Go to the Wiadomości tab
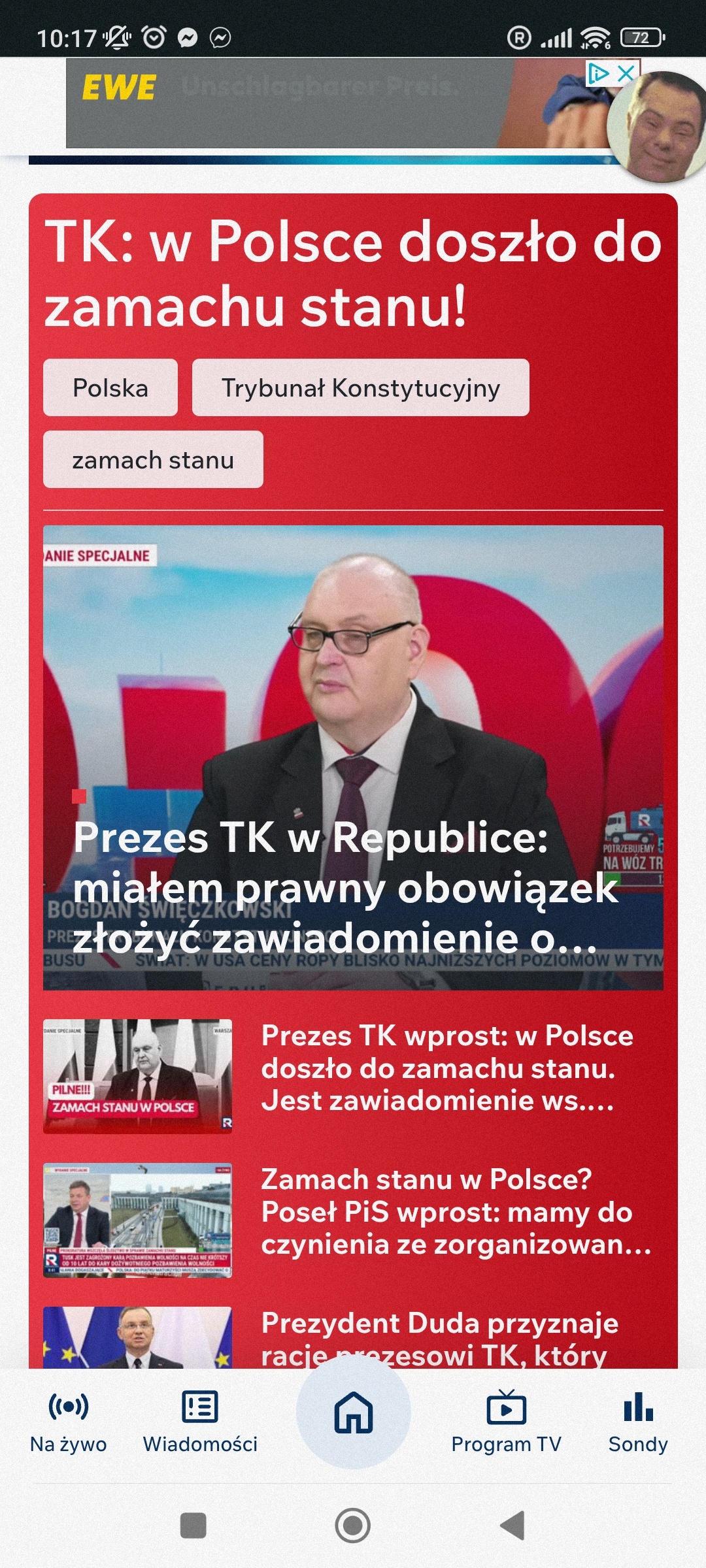The image size is (706, 1568). coord(200,1422)
